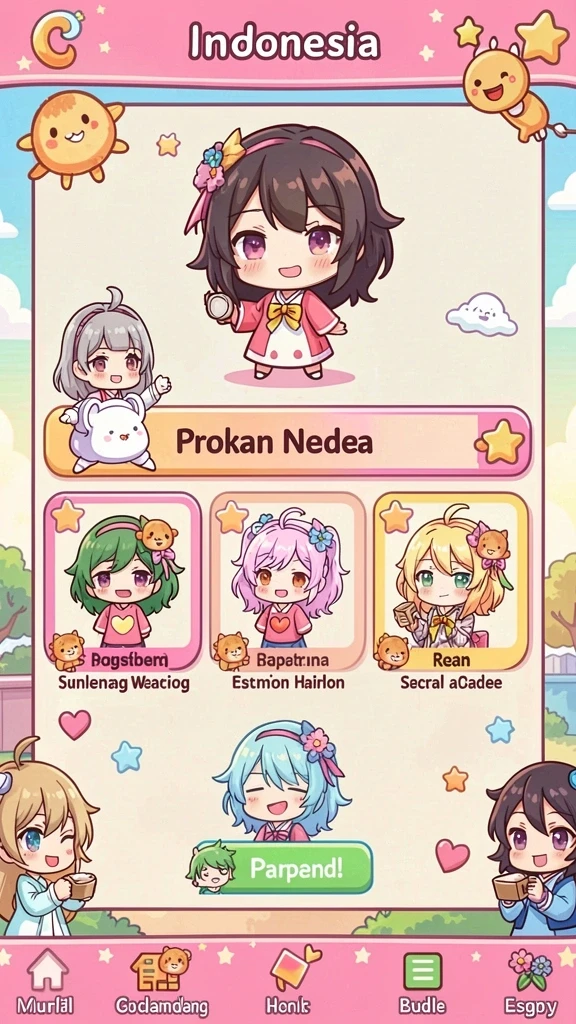Open the Esgpy flower tab
Image resolution: width=576 pixels, height=1024 pixels.
click(531, 980)
